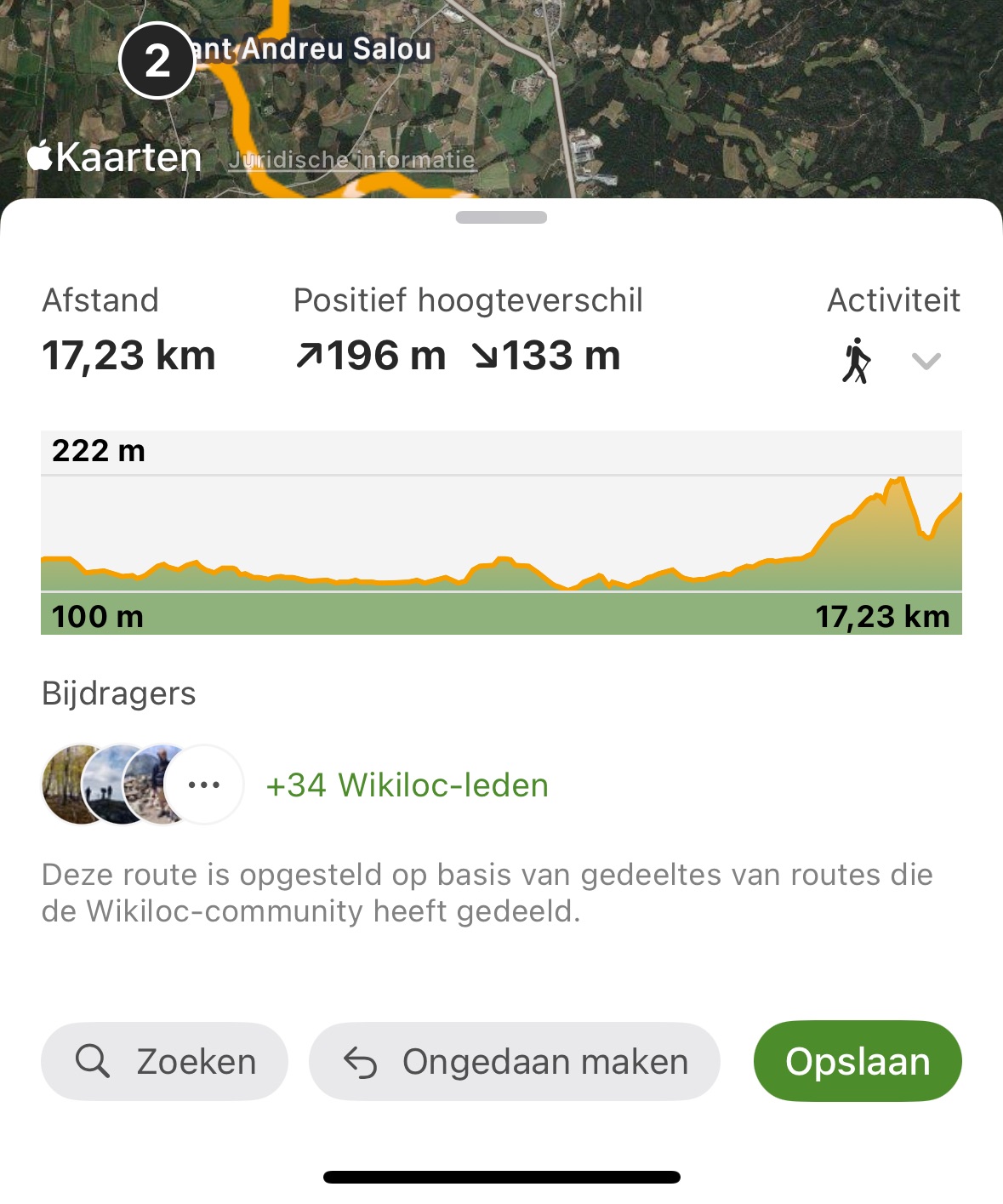Open the Juridische informatie link
This screenshot has height=1204, width=1003.
[x=351, y=160]
